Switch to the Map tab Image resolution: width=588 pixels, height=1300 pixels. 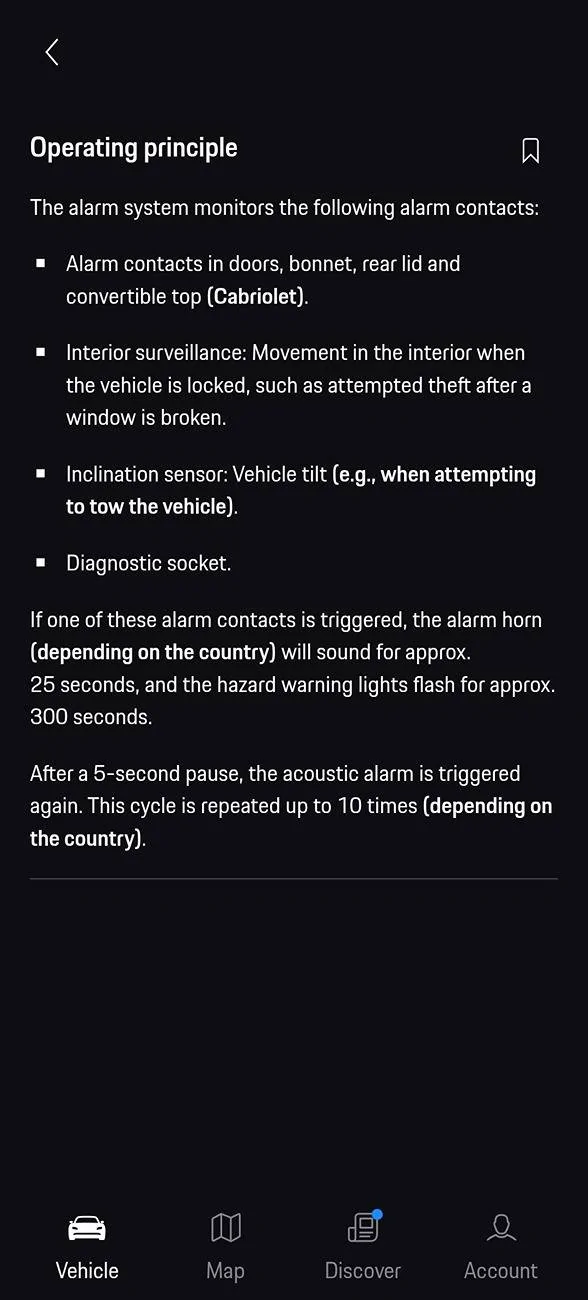tap(225, 1246)
